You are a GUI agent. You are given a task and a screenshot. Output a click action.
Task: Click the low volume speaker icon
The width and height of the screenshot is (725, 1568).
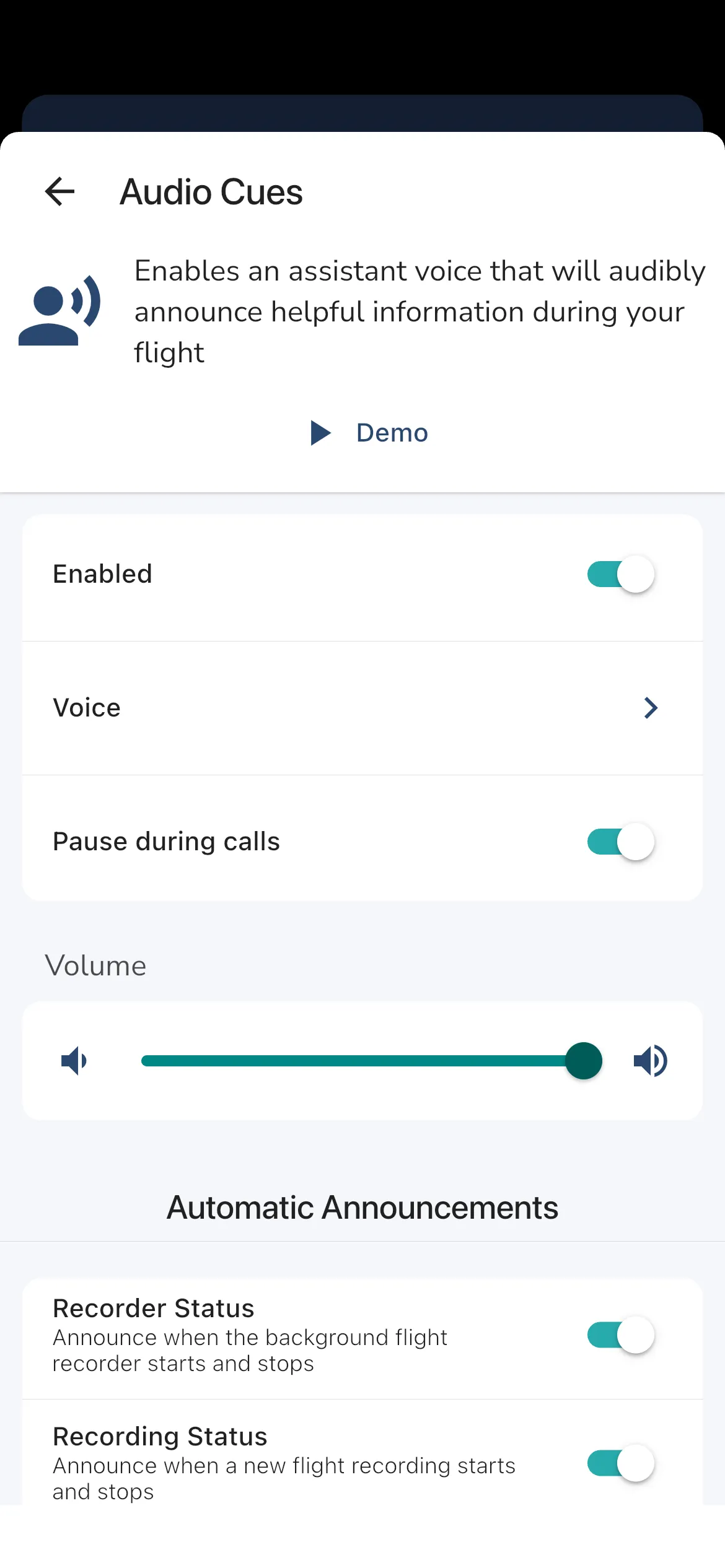tap(72, 1060)
